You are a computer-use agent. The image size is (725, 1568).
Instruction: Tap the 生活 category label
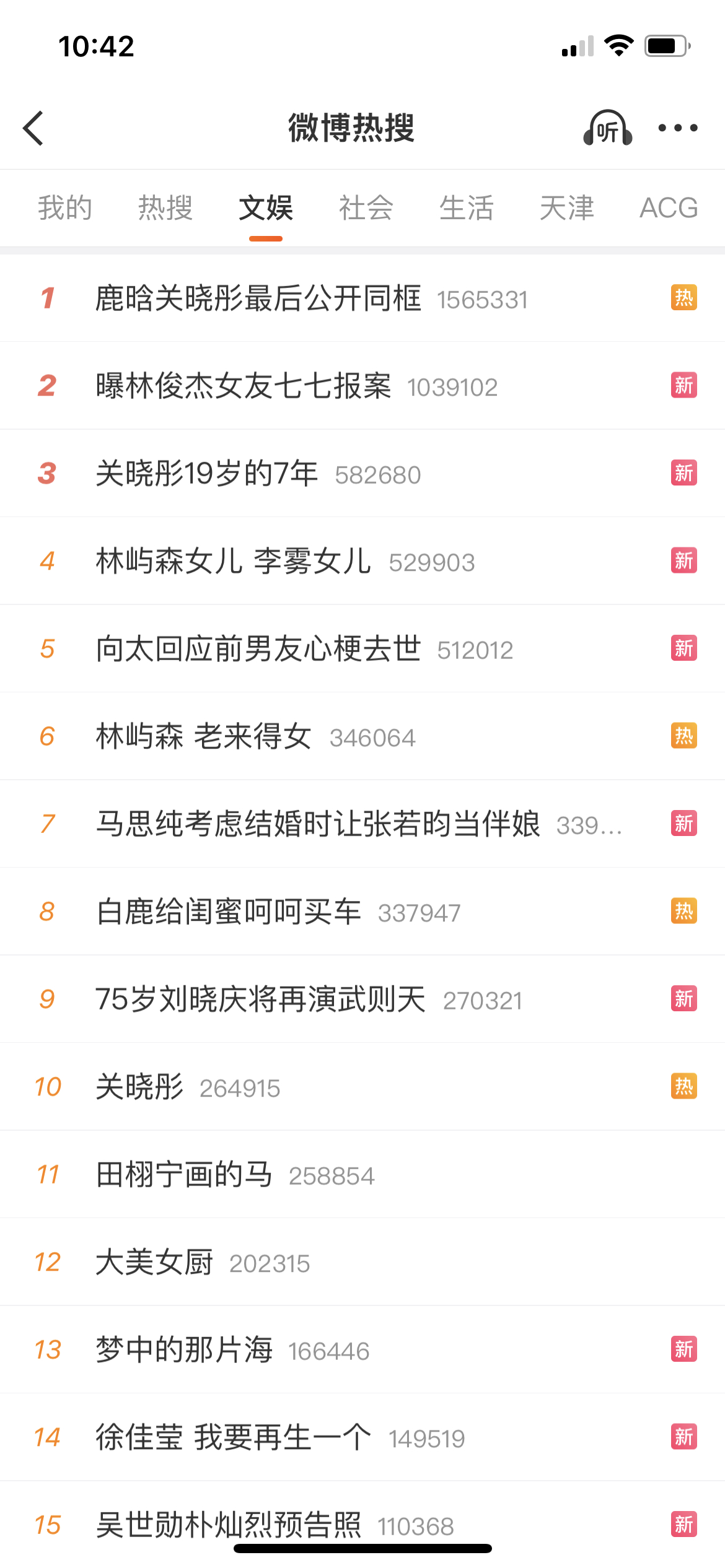click(x=467, y=207)
